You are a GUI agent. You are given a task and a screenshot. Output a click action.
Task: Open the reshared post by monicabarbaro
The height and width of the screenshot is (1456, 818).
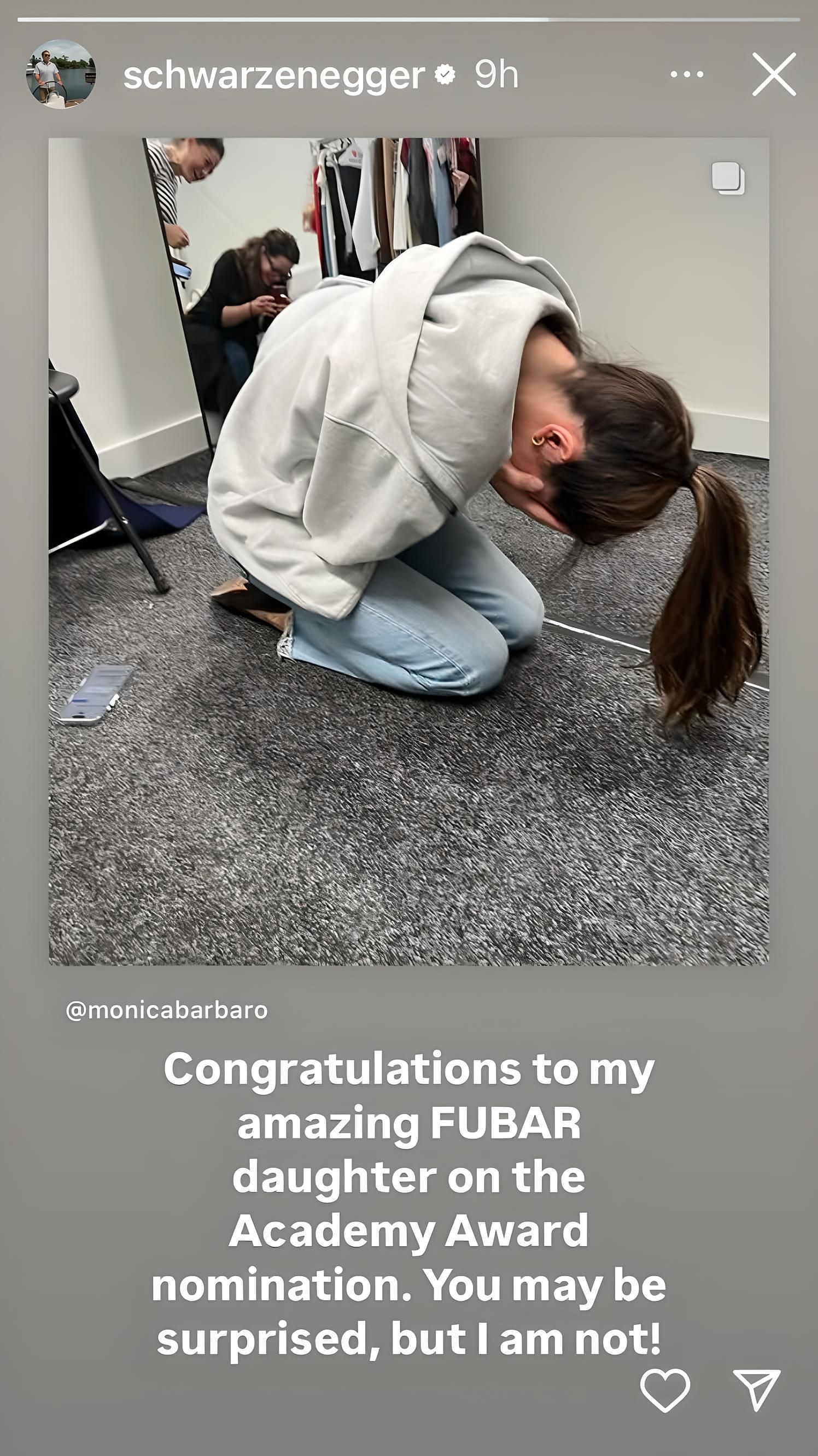point(408,551)
